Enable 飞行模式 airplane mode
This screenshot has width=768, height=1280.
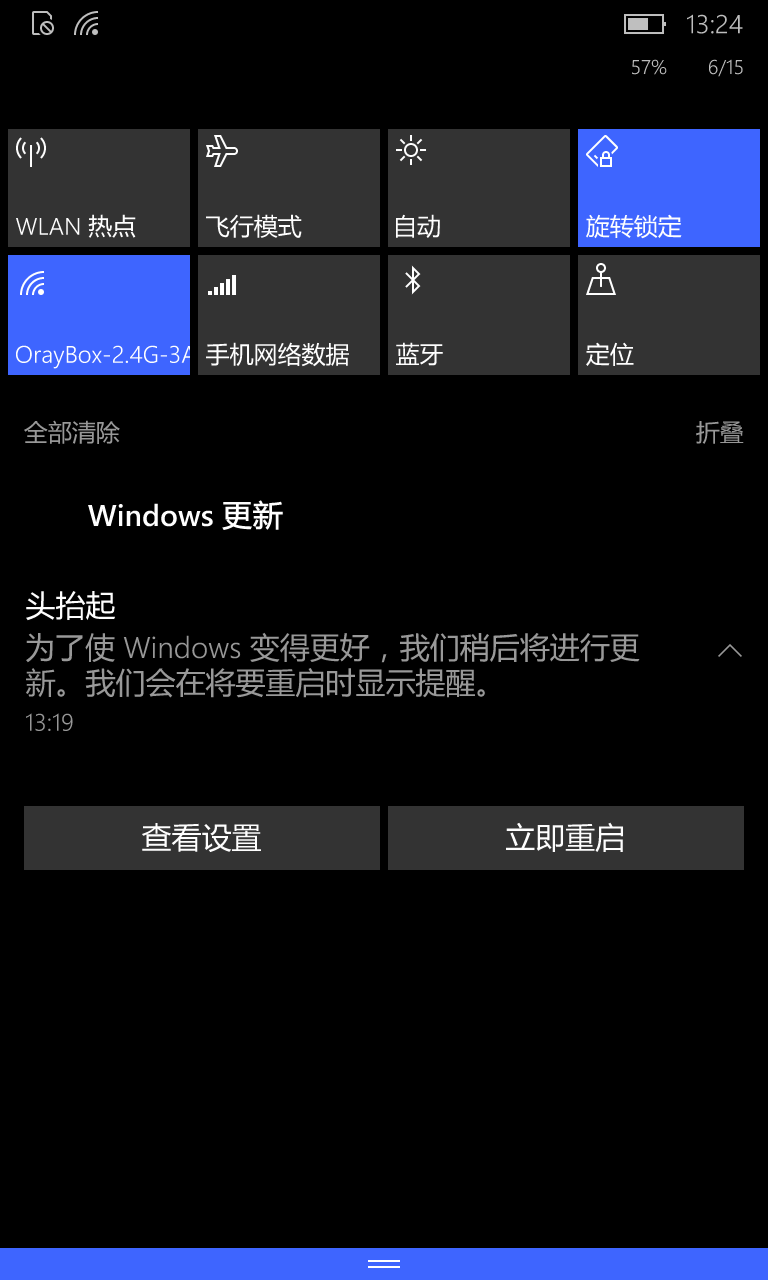click(289, 188)
